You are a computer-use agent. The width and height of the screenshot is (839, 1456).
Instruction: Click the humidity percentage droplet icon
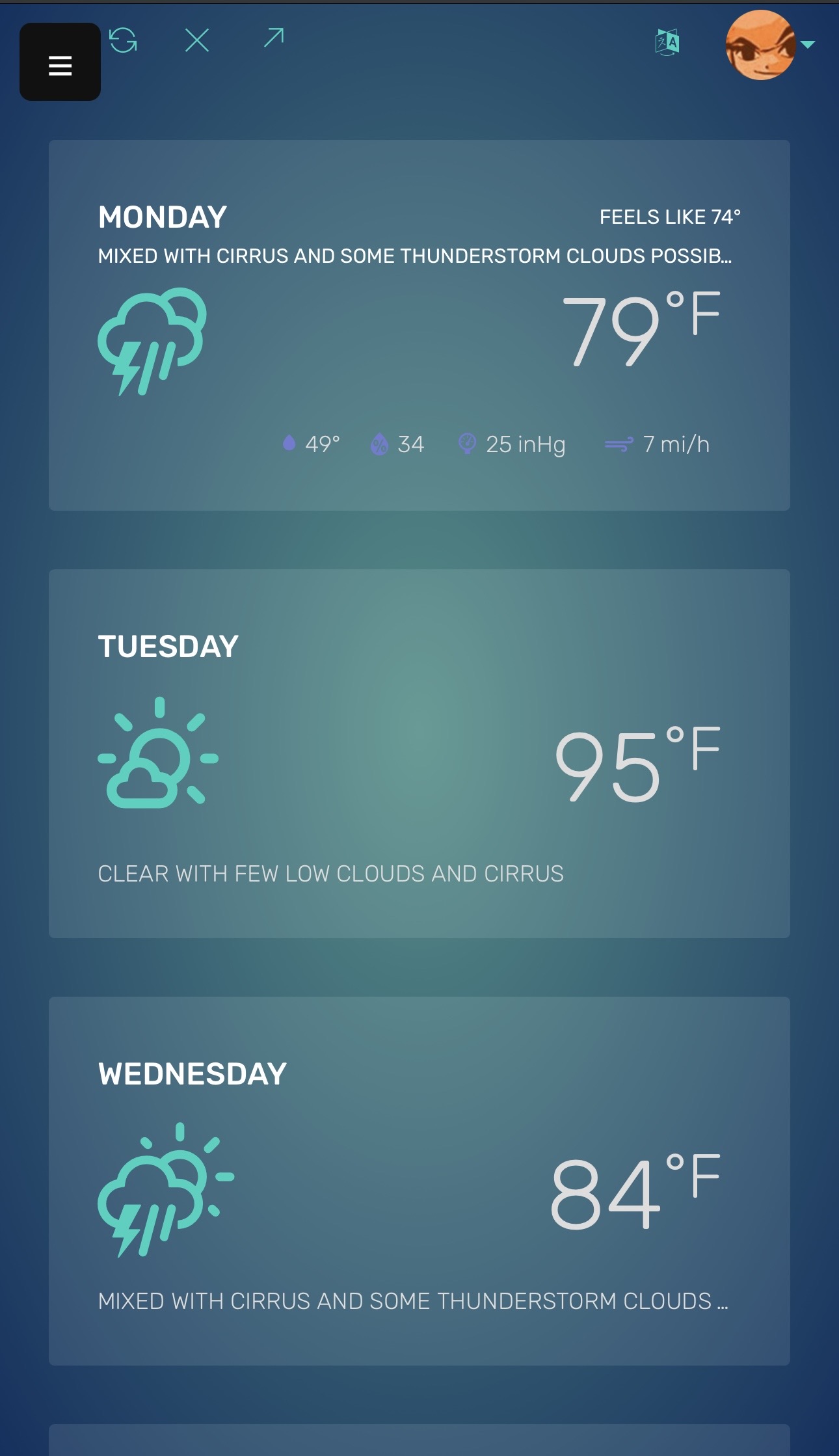[x=379, y=443]
